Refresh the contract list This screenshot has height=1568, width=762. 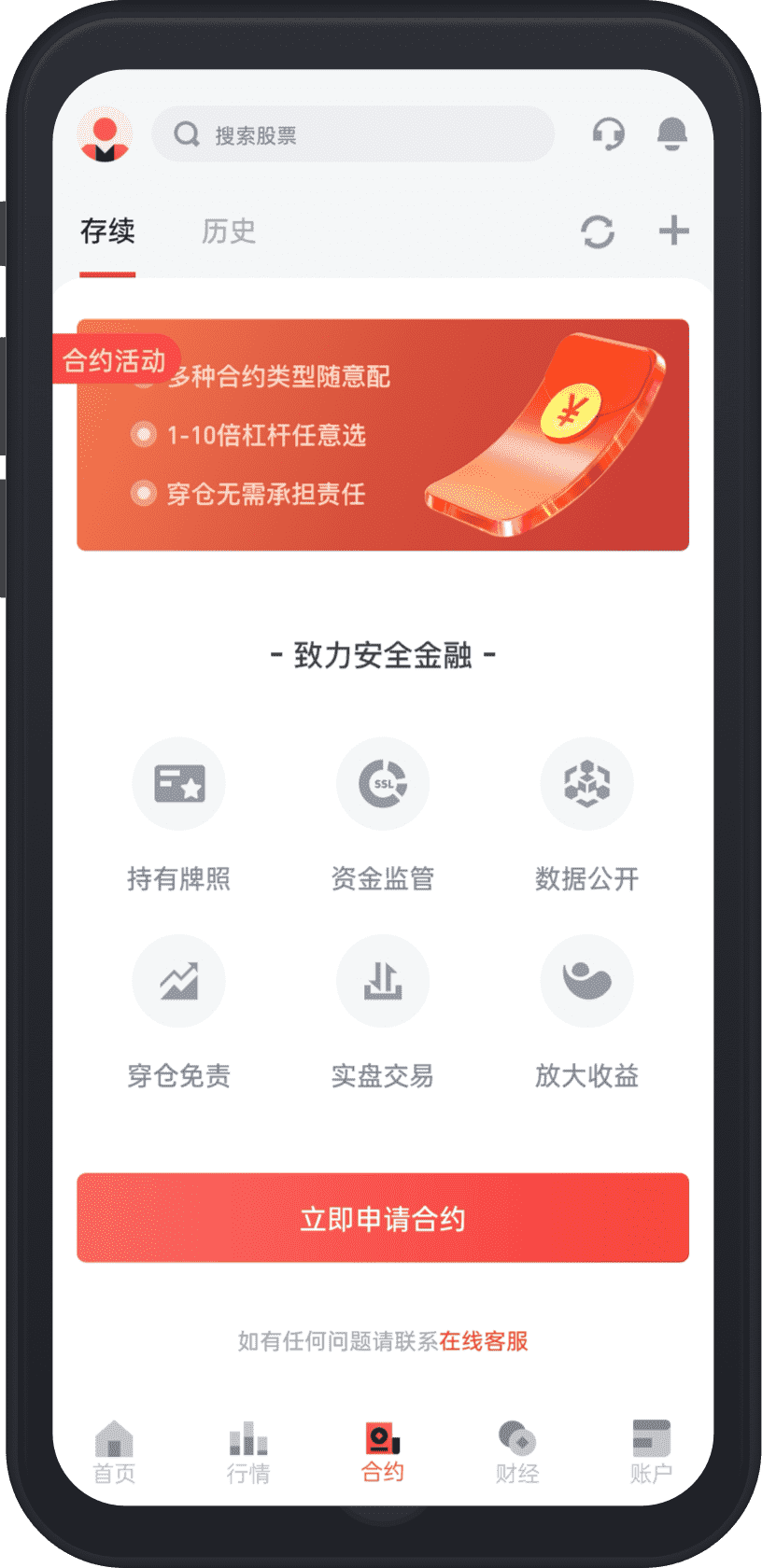[x=598, y=231]
